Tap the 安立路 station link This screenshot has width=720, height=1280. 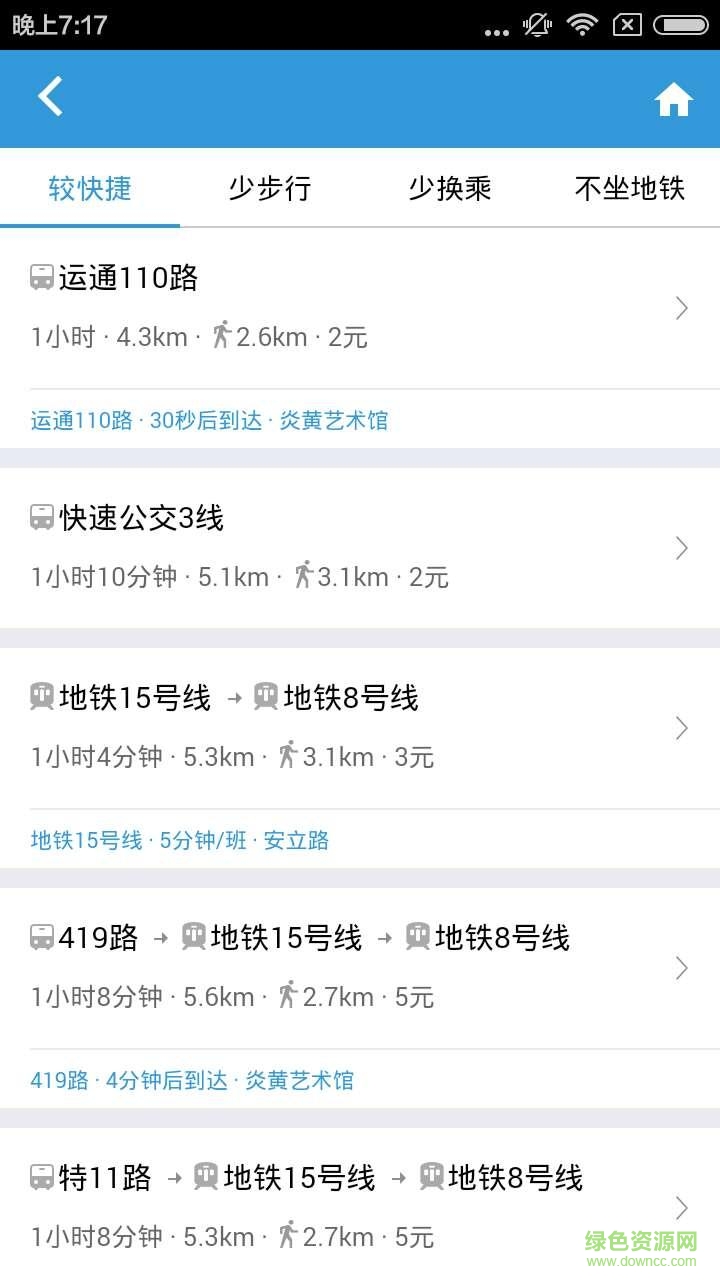297,840
